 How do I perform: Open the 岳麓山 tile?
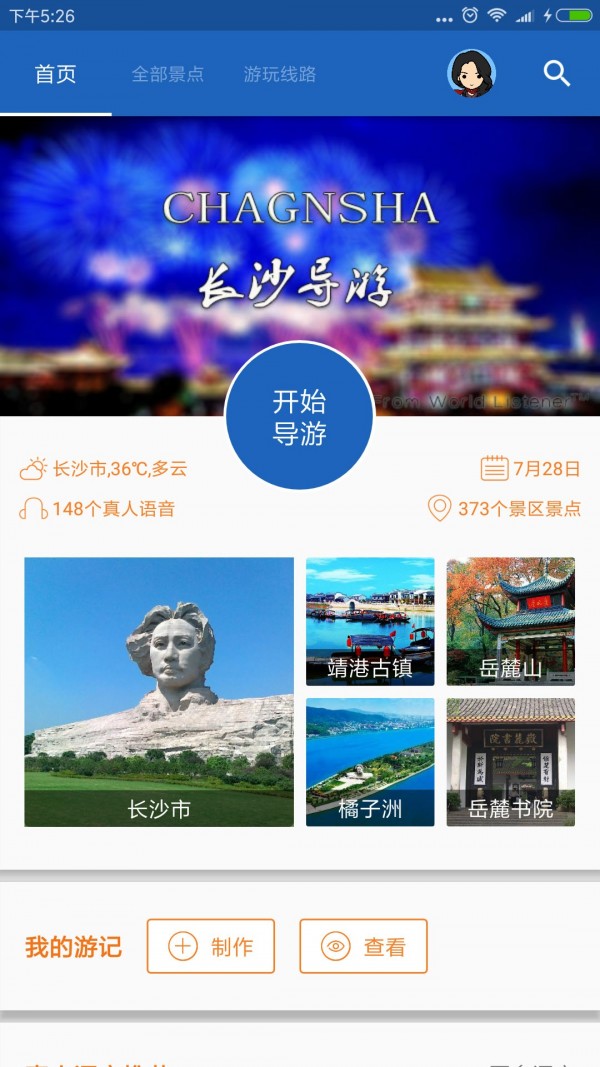click(x=511, y=621)
